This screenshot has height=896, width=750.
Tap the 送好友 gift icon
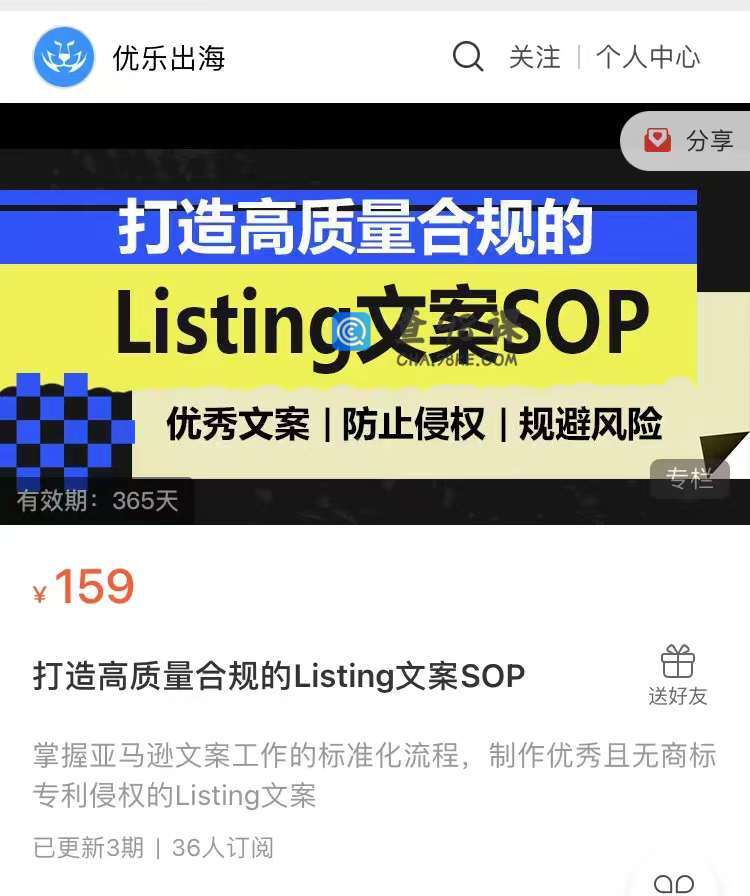click(x=677, y=675)
